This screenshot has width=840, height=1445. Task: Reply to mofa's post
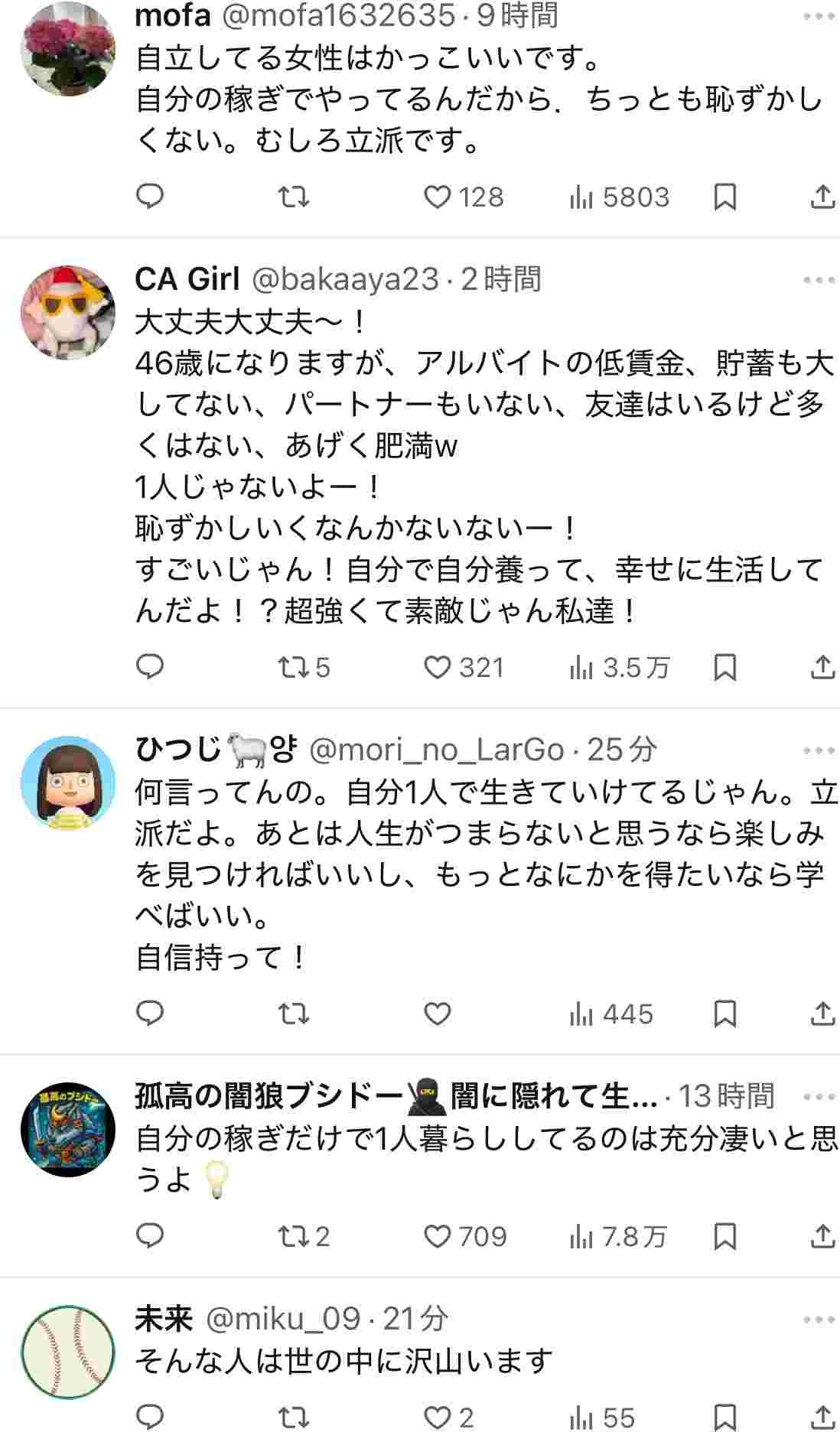150,197
